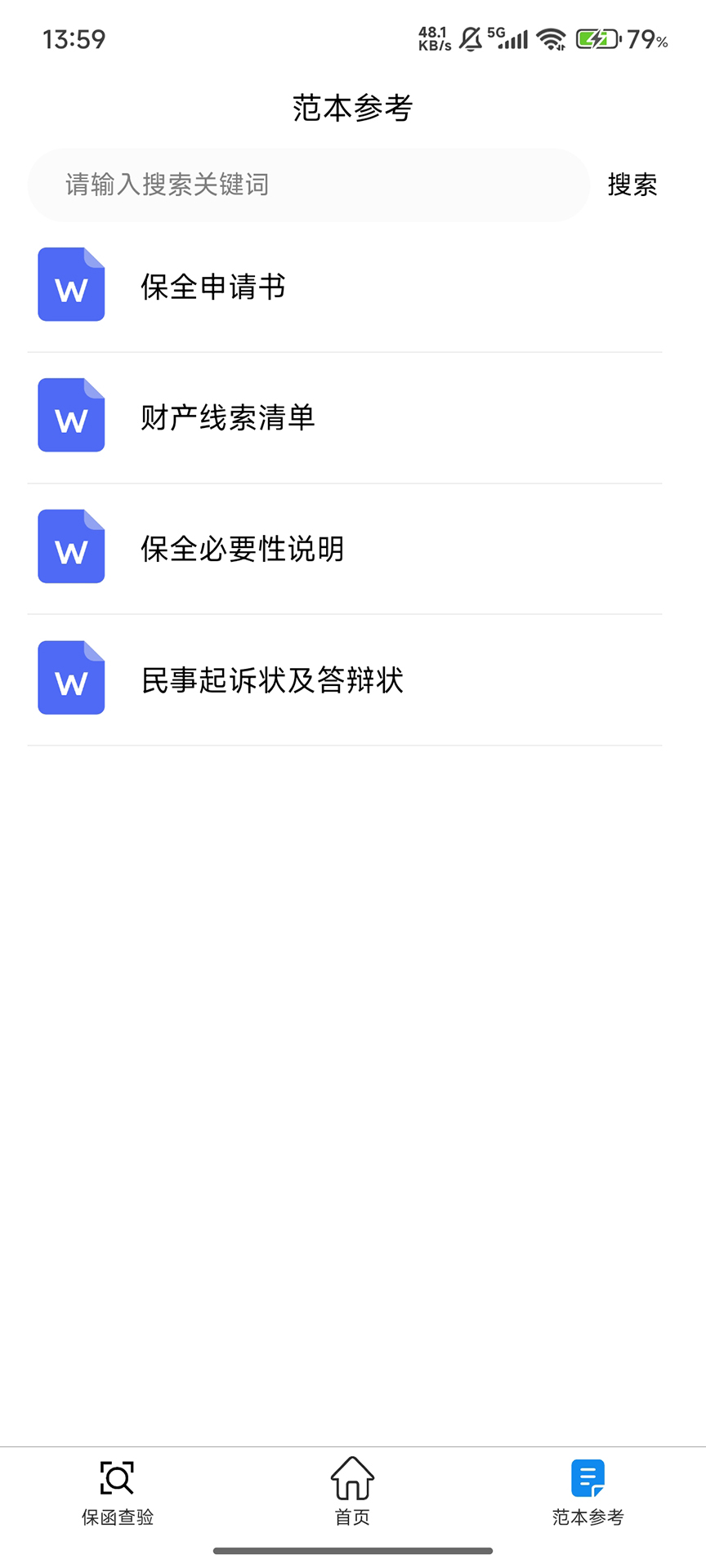Tap the battery indicator in status bar
Image resolution: width=706 pixels, height=1568 pixels.
click(596, 38)
